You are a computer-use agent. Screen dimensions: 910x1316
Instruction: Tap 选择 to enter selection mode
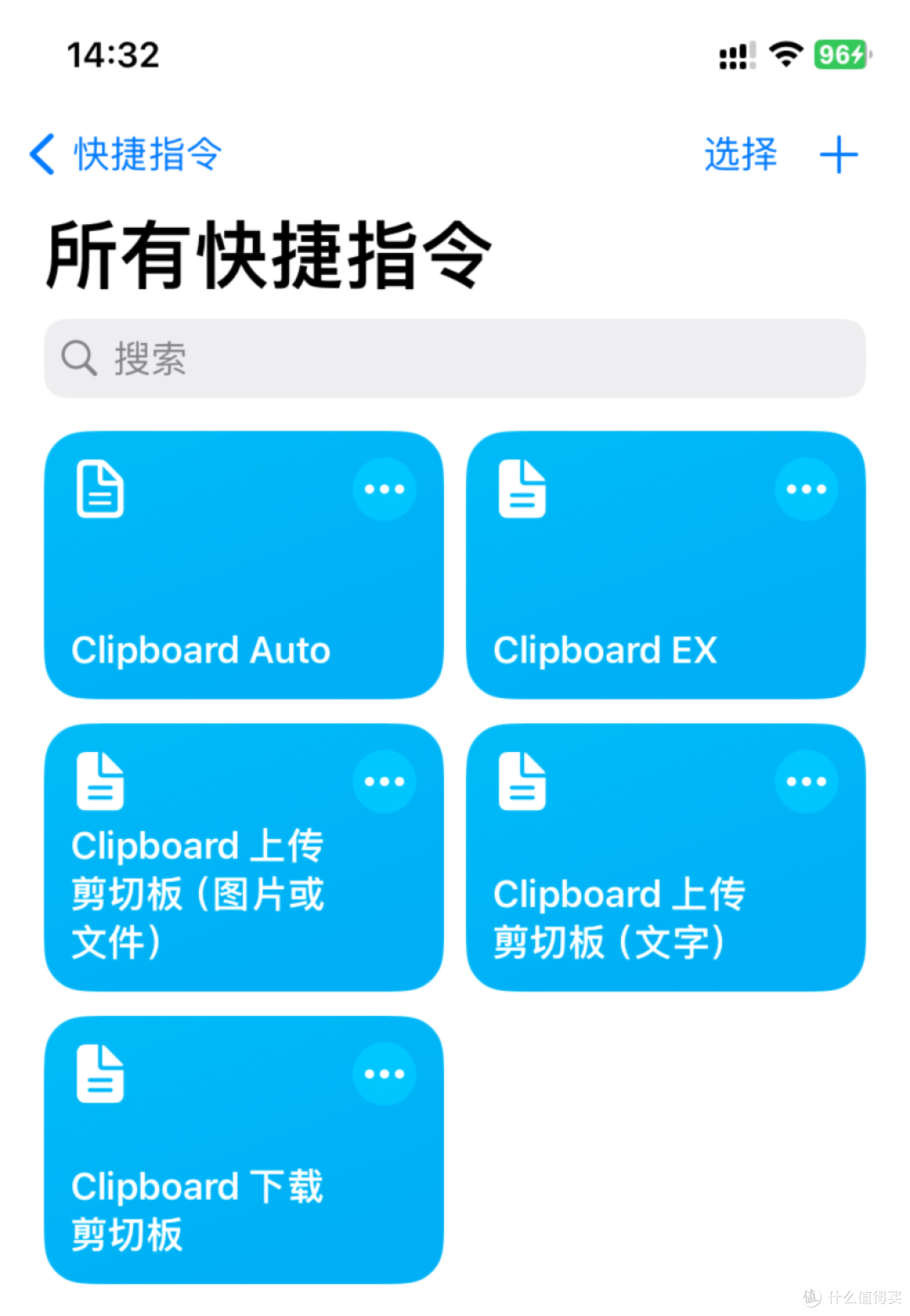pyautogui.click(x=739, y=154)
